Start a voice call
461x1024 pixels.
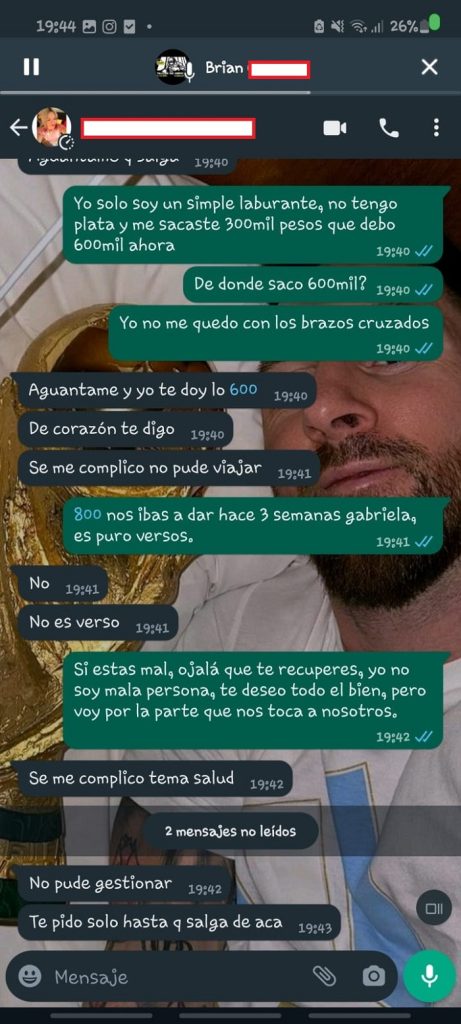click(x=389, y=128)
